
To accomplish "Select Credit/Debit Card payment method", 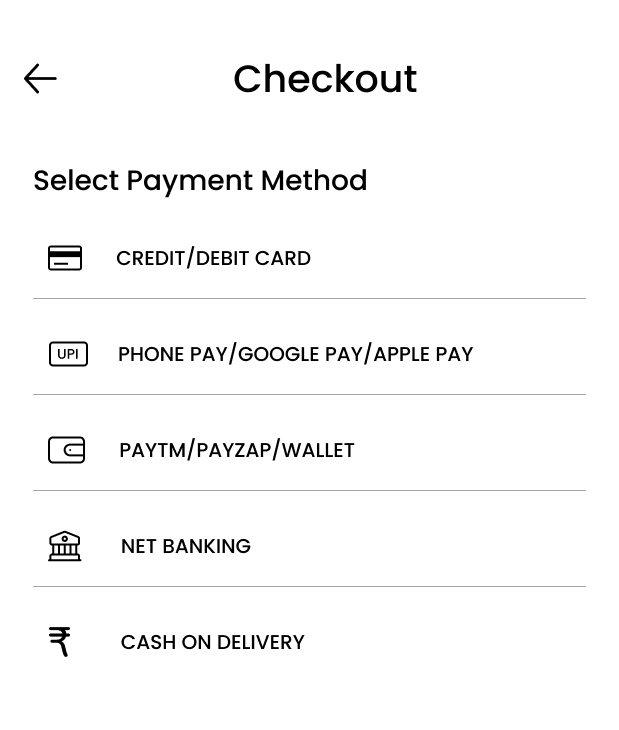I will [213, 258].
